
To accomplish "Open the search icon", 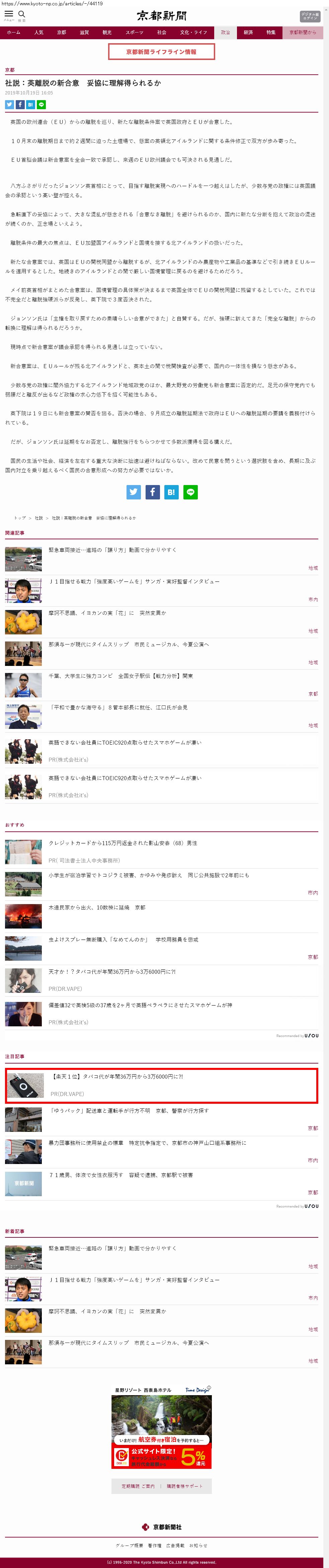I will pos(22,15).
